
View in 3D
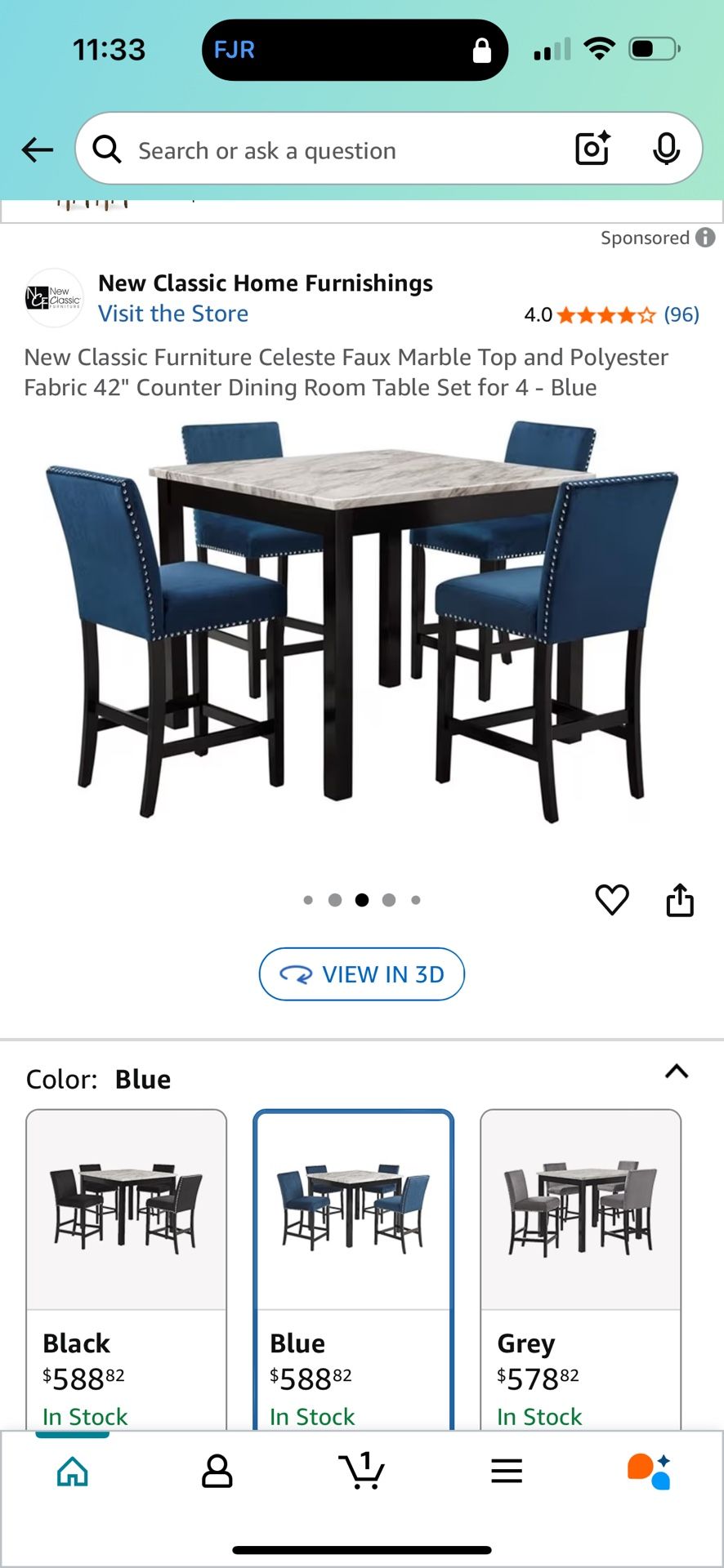click(x=362, y=973)
